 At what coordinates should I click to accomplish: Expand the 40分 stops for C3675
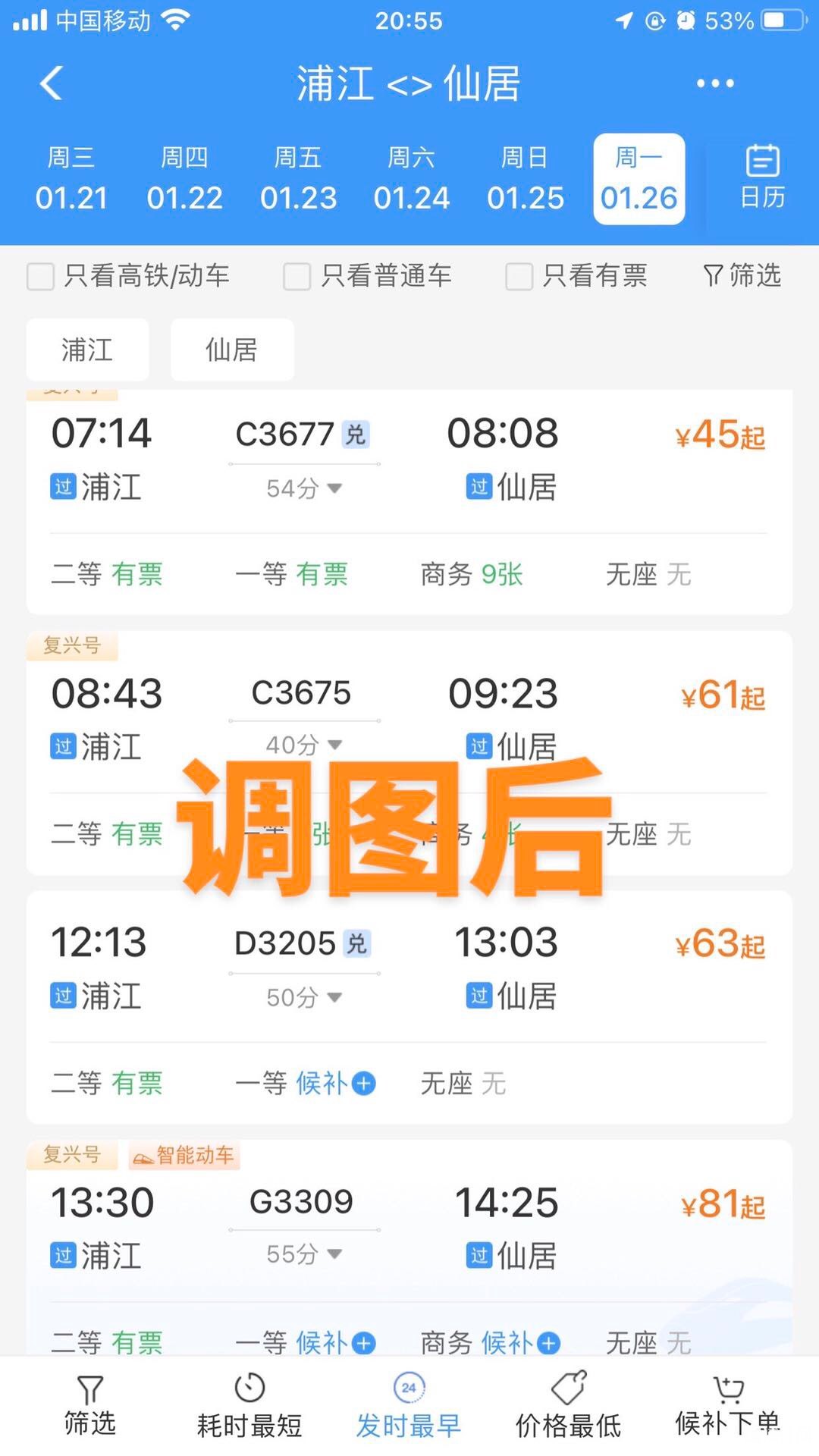pos(303,745)
